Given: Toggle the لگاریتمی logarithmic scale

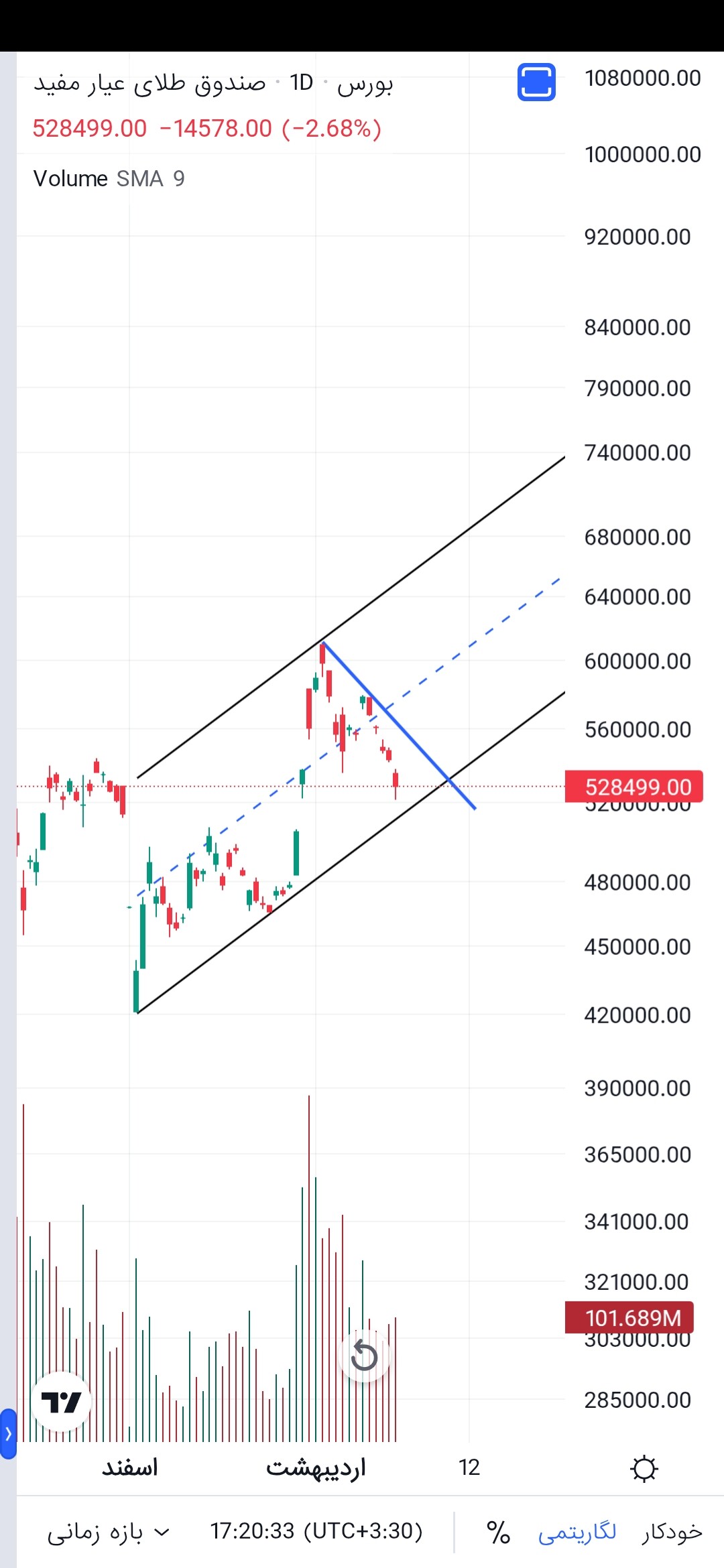Looking at the screenshot, I should [577, 1532].
